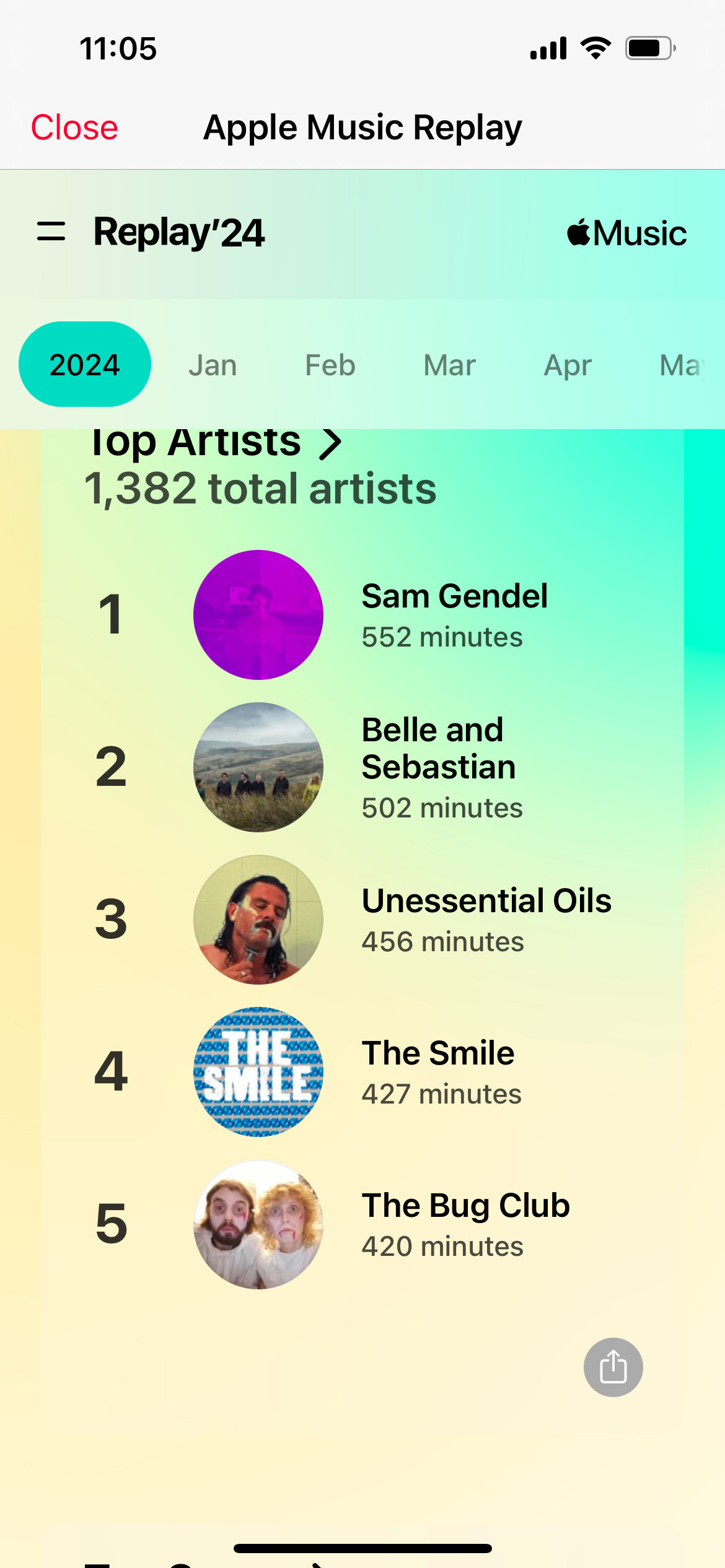
Task: Switch to the Feb tab
Action: (330, 365)
